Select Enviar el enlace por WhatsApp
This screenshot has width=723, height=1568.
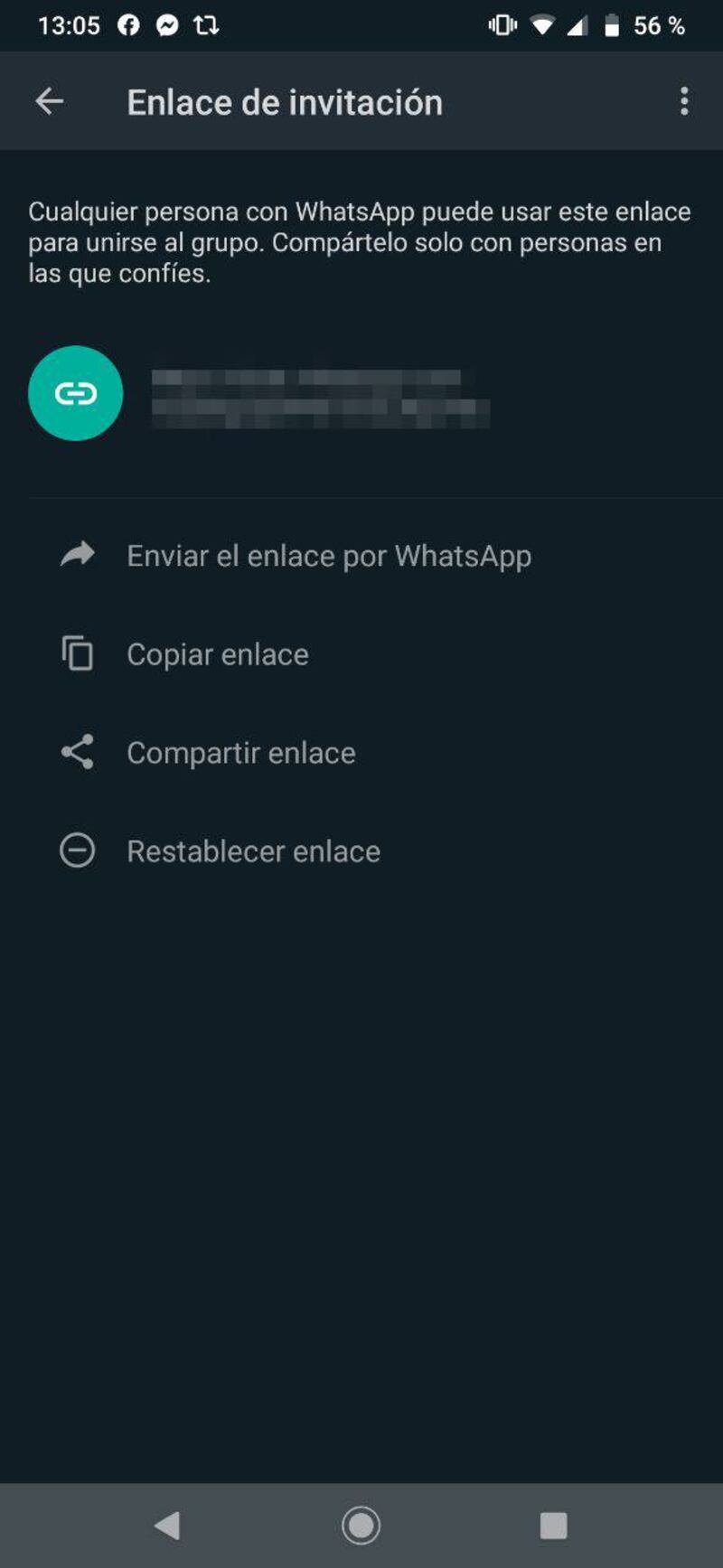328,556
